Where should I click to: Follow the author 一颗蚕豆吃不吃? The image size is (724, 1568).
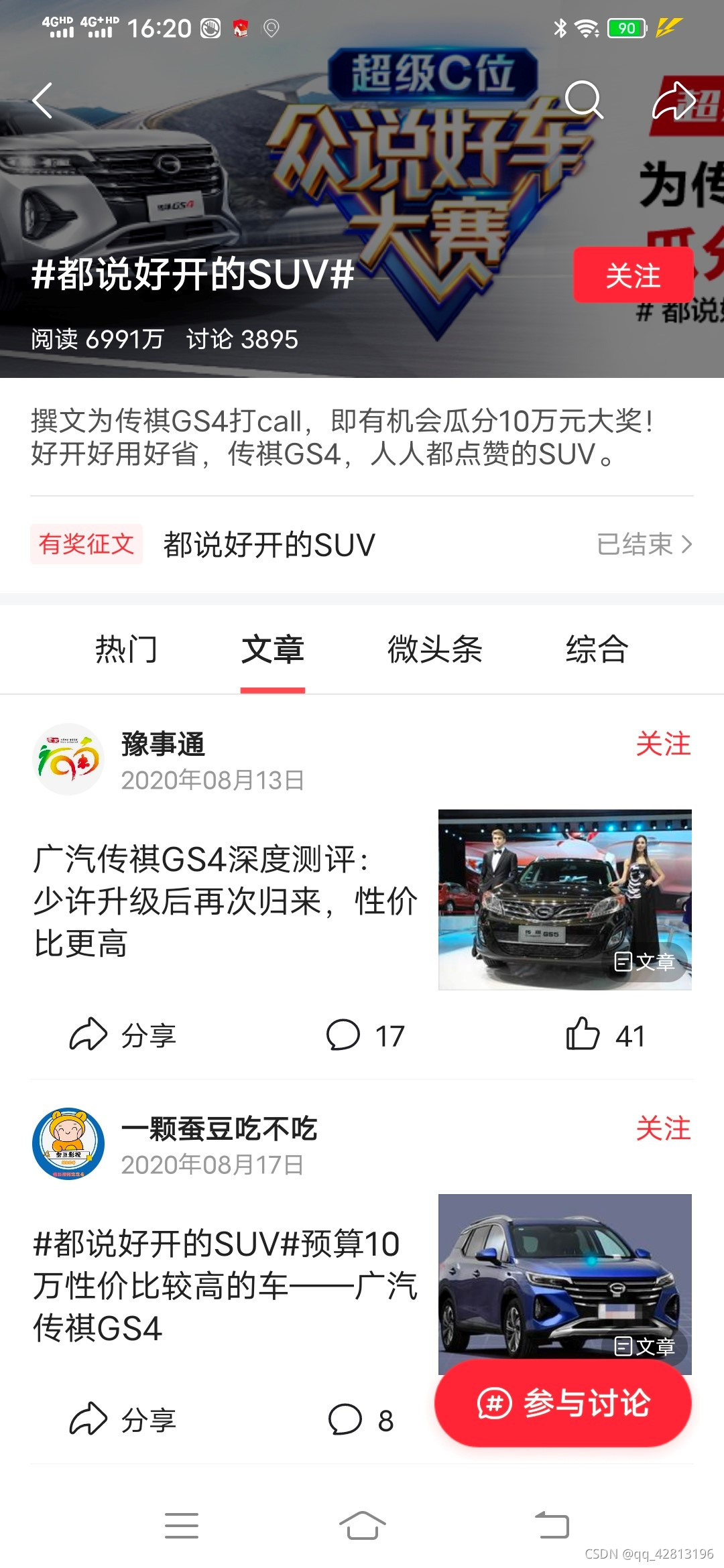point(664,1129)
